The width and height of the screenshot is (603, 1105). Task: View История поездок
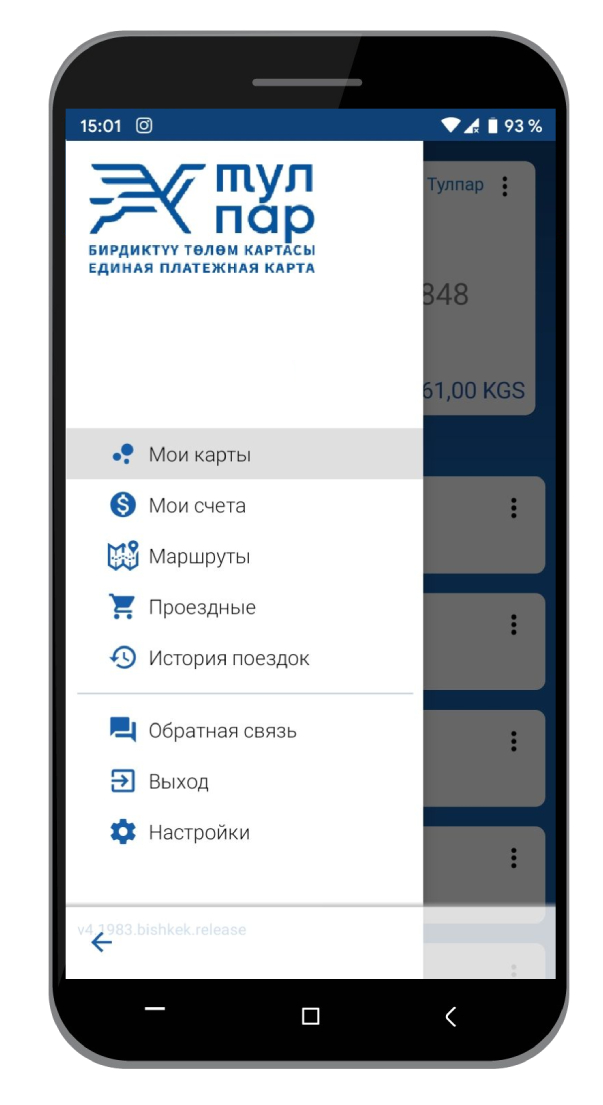[x=244, y=658]
